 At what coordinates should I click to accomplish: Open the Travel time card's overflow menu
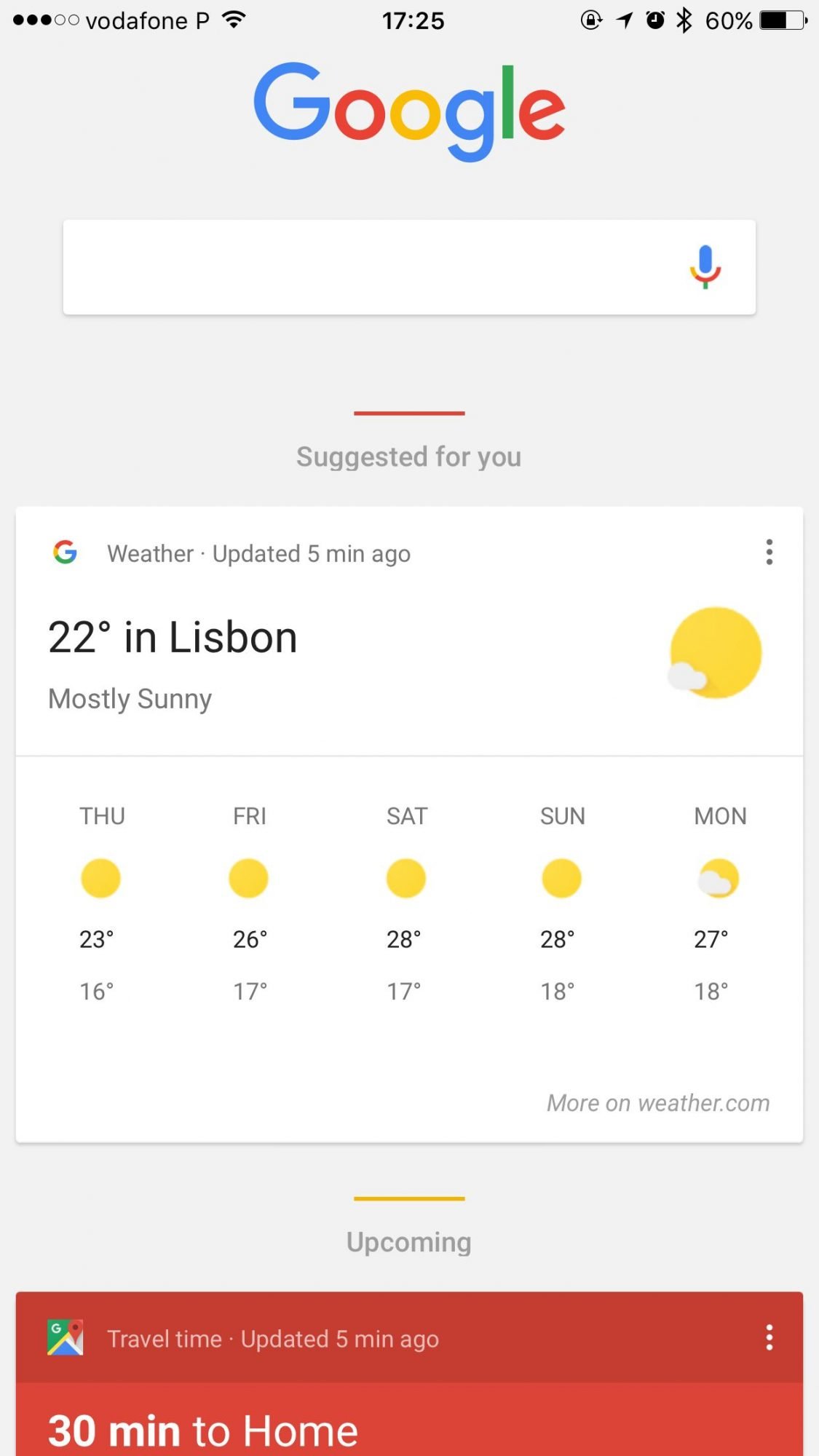coord(769,1338)
